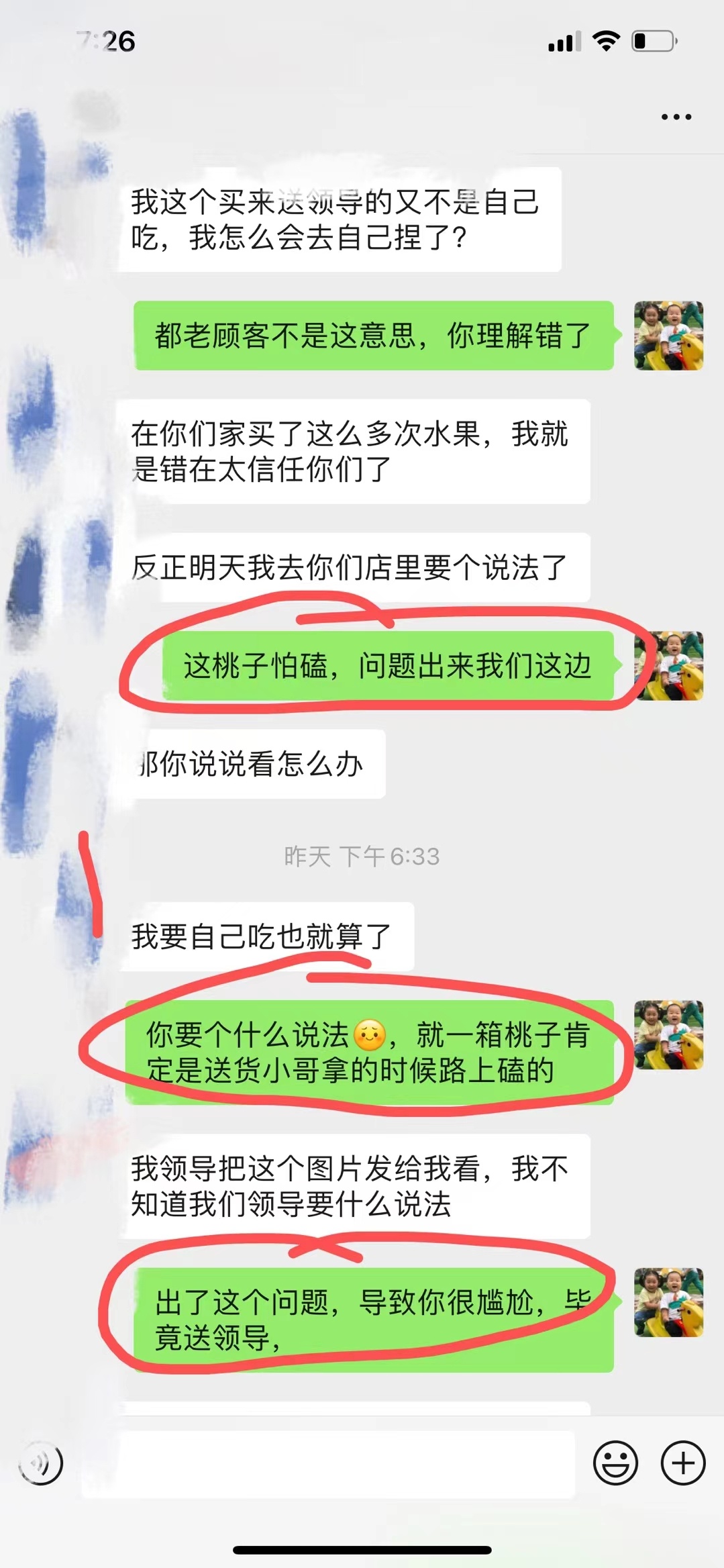Open the emoji sticker panel
This screenshot has width=724, height=1568.
pos(615,1463)
